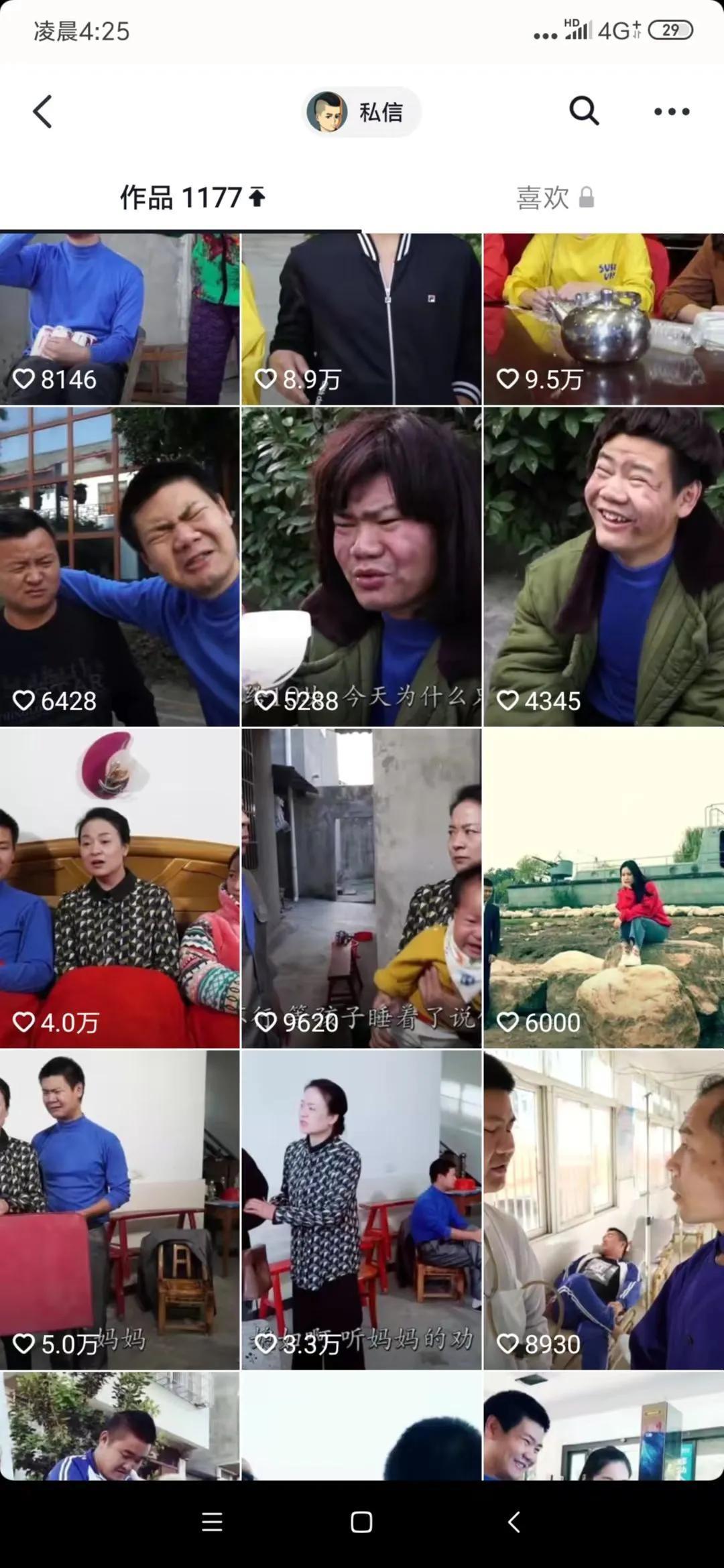The width and height of the screenshot is (724, 1568).
Task: Go back using the top-left arrow
Action: point(43,111)
